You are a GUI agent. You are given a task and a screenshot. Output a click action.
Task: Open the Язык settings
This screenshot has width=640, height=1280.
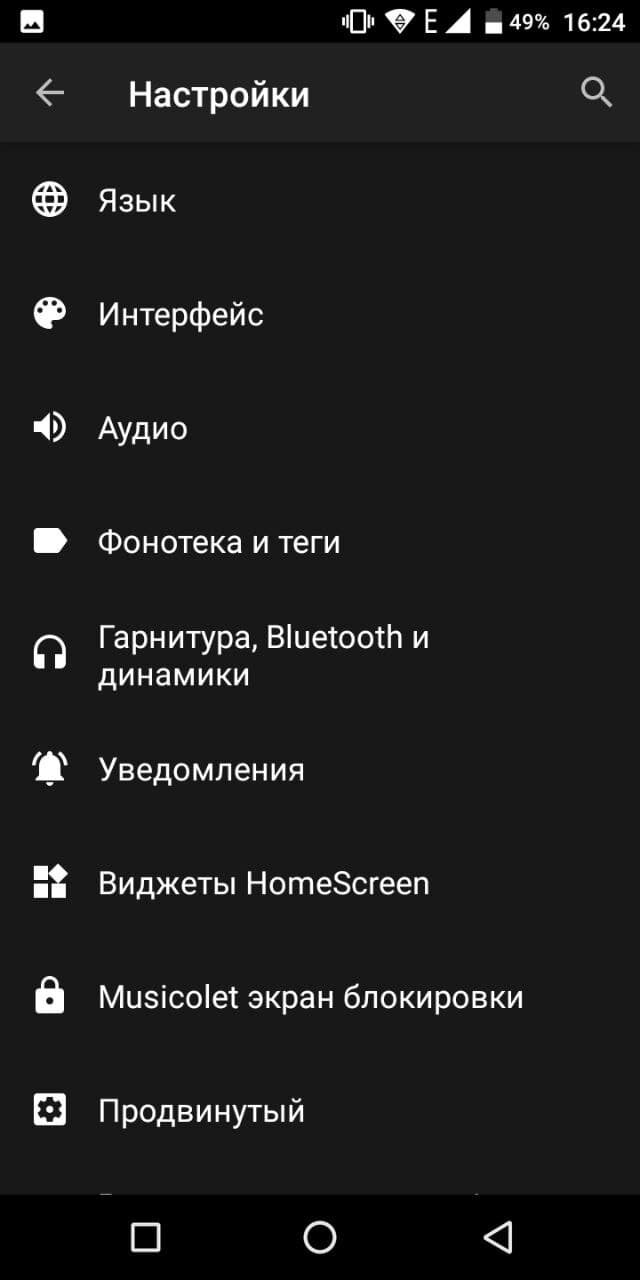tap(320, 200)
